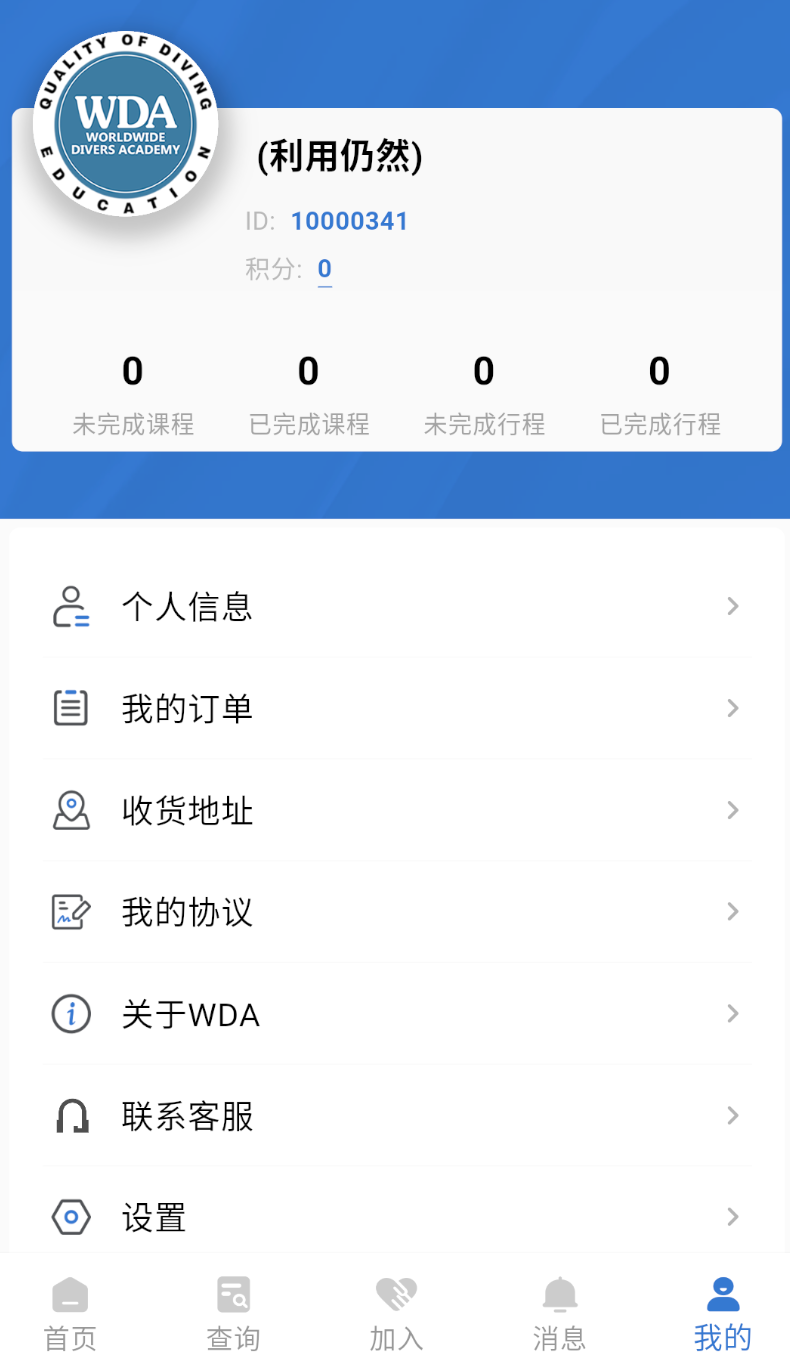Select the 我的 profile tab
Viewport: 790px width, 1358px height.
pos(722,1313)
